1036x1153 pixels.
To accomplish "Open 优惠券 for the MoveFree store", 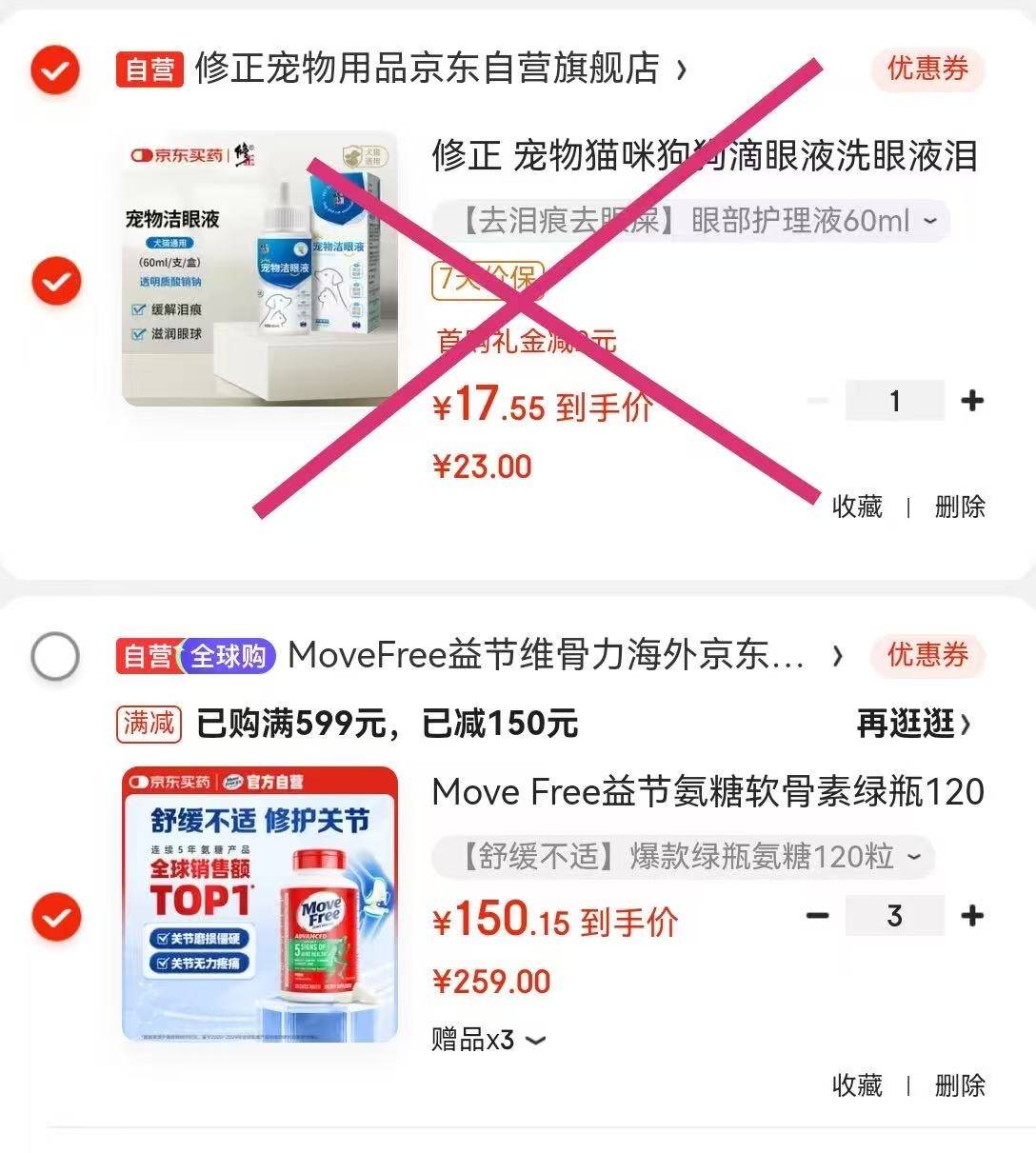I will [x=926, y=656].
